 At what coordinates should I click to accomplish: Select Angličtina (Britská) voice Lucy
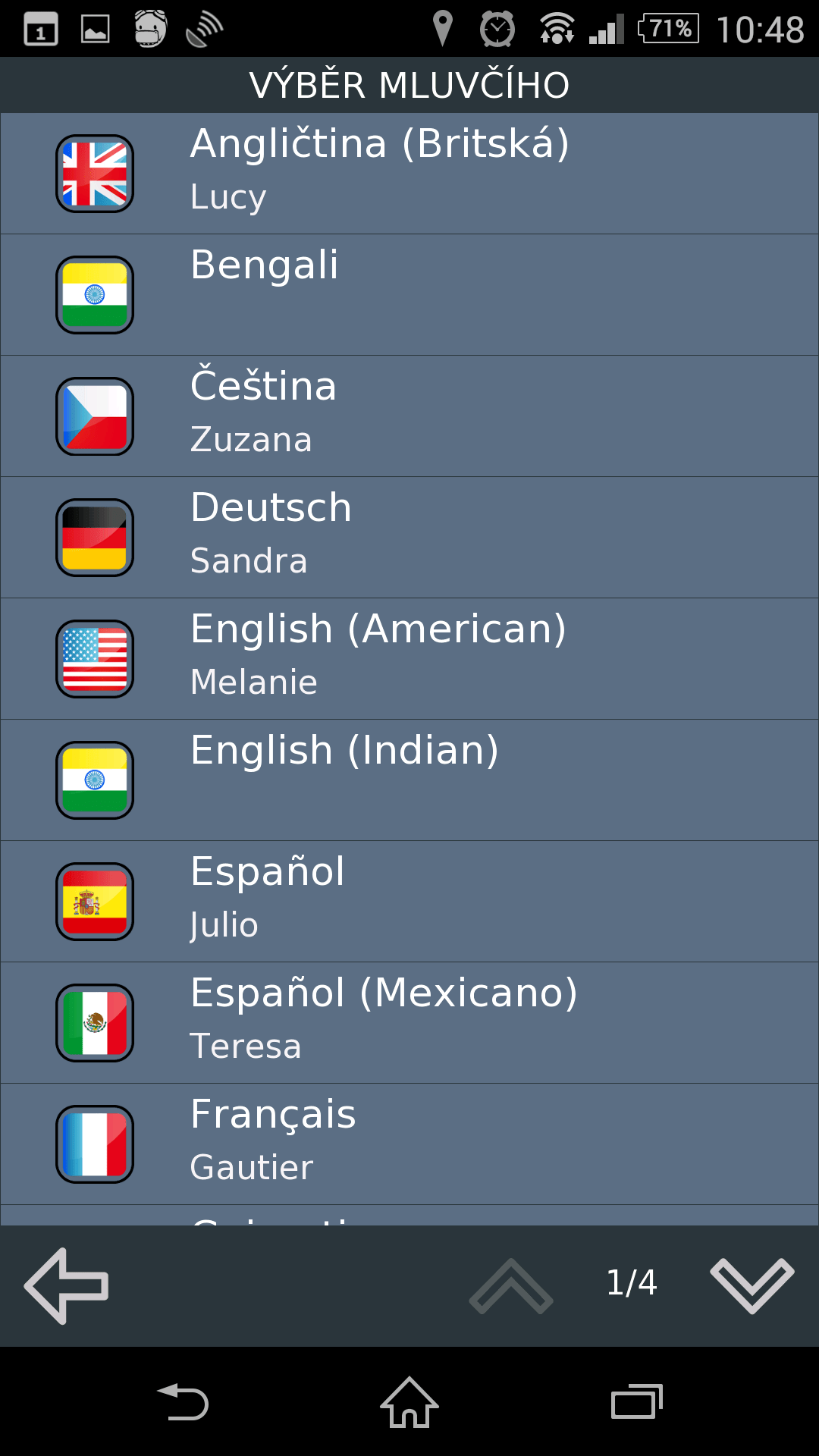click(x=409, y=174)
